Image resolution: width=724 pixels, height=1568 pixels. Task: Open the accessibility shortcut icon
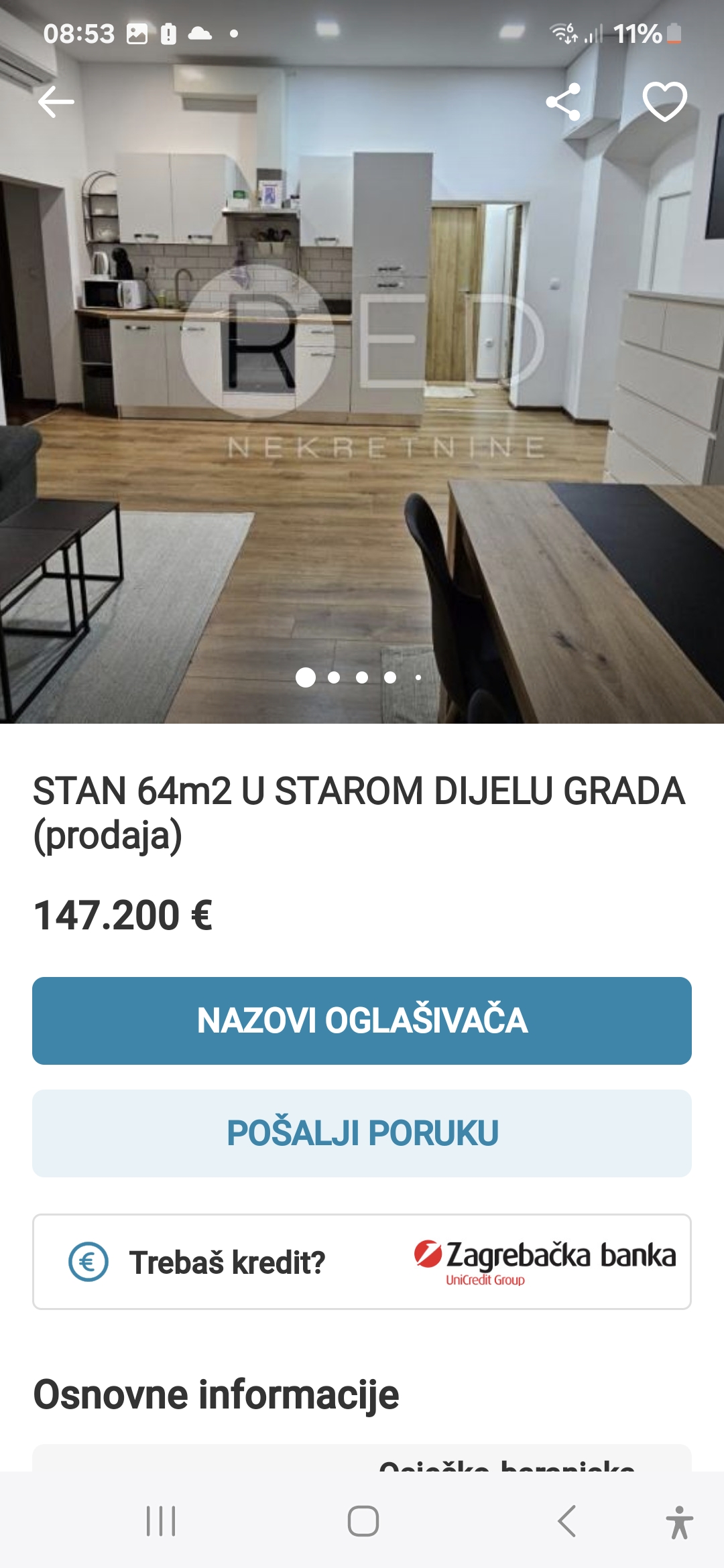pyautogui.click(x=679, y=1522)
